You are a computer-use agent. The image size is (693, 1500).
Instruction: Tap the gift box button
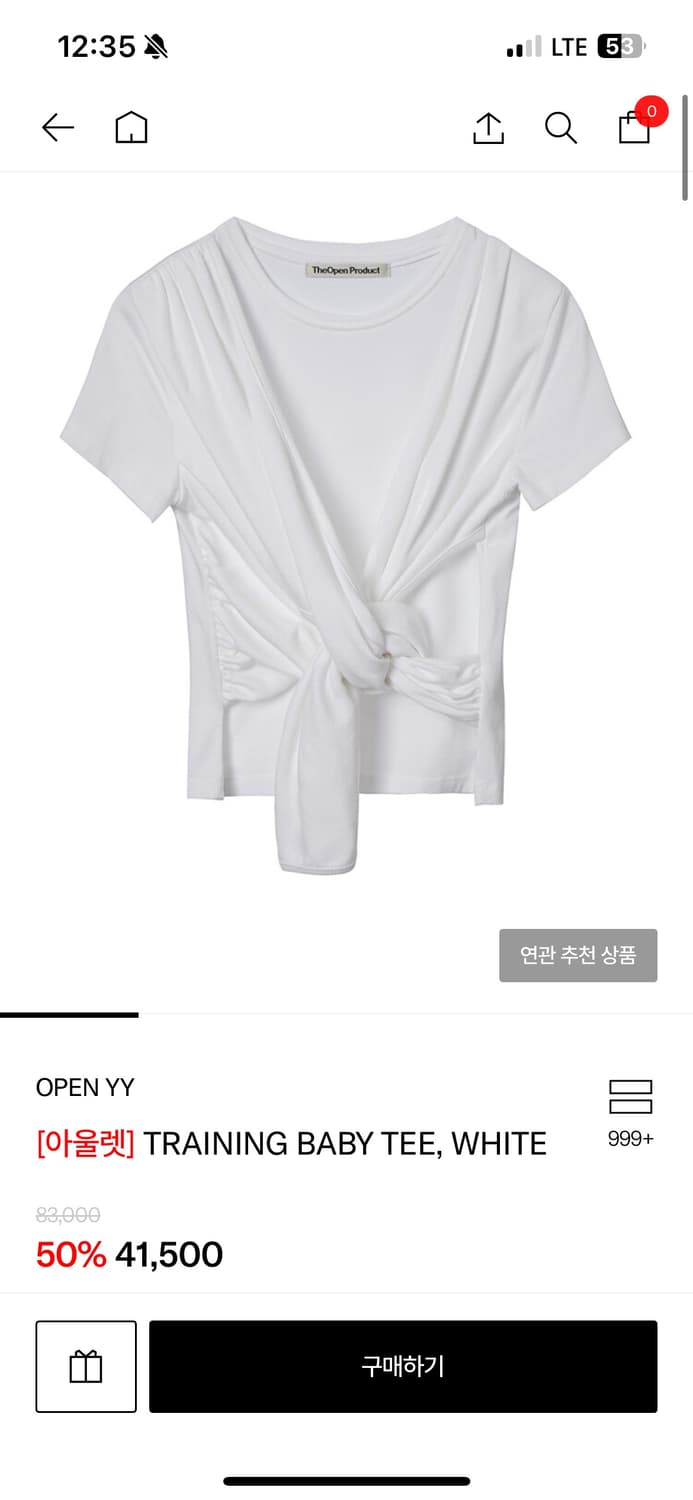tap(86, 1366)
